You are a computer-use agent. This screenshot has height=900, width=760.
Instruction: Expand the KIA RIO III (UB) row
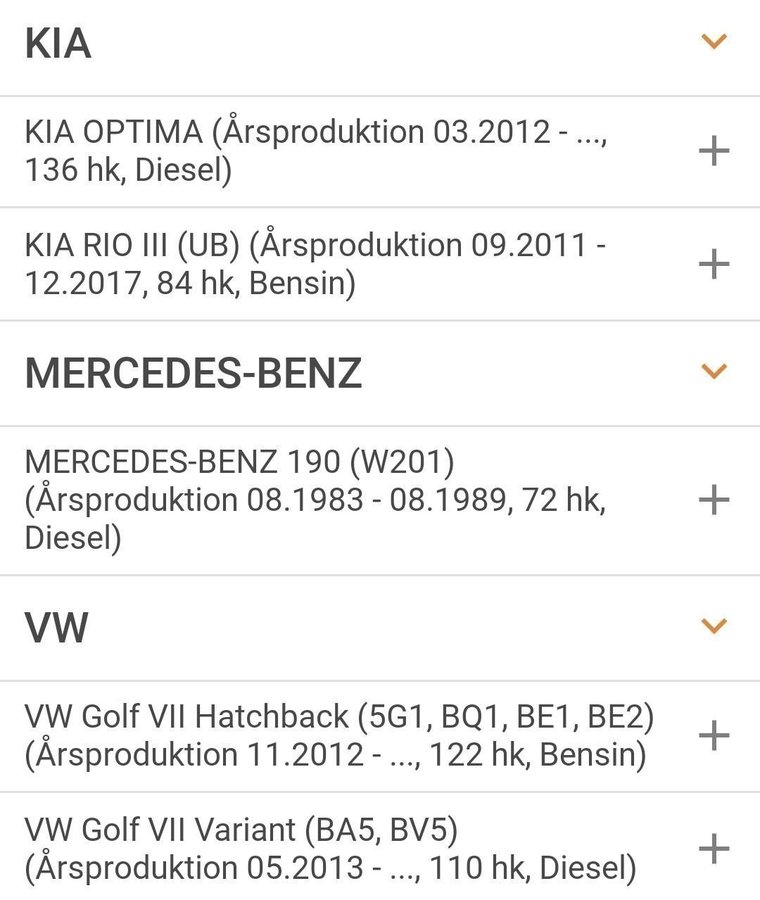[x=713, y=264]
